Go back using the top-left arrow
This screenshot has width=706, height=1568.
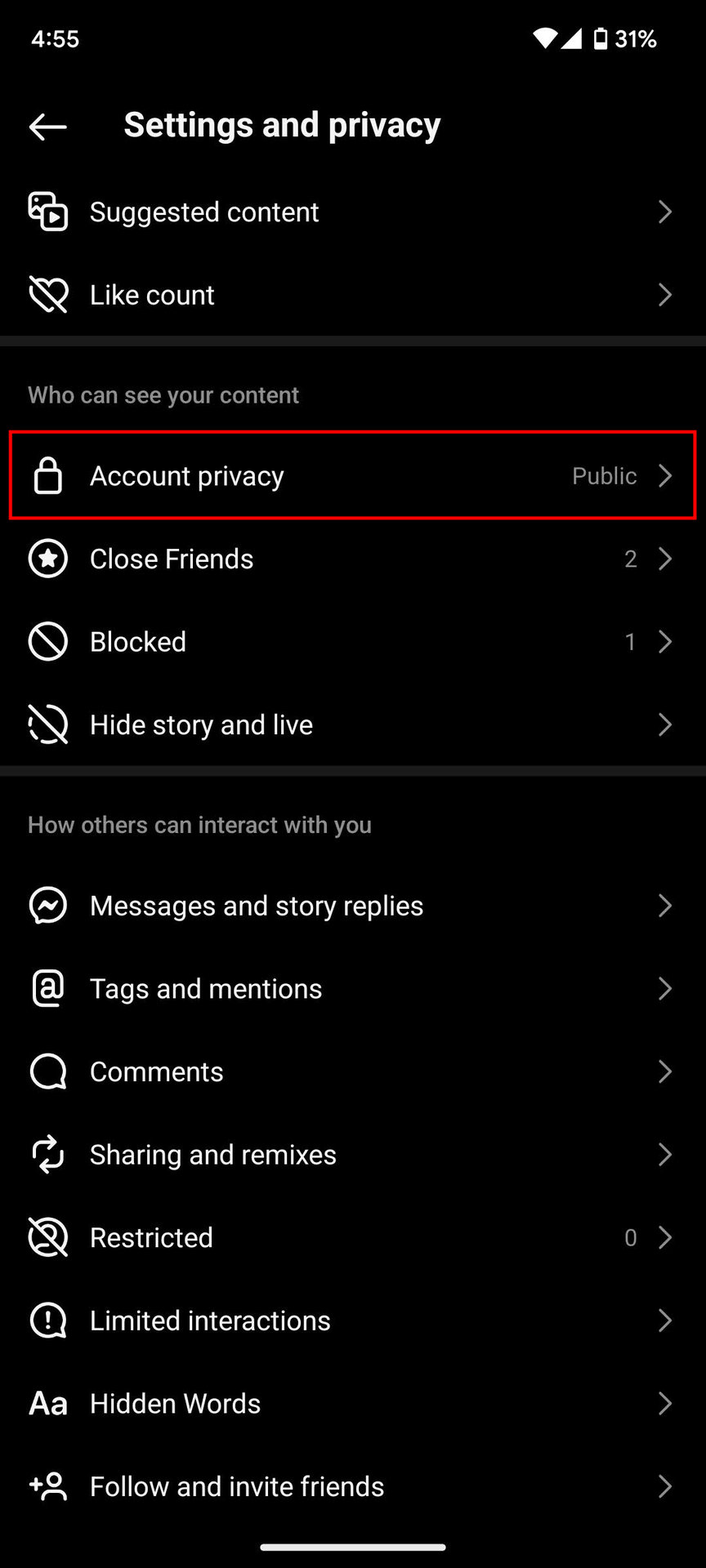click(47, 127)
